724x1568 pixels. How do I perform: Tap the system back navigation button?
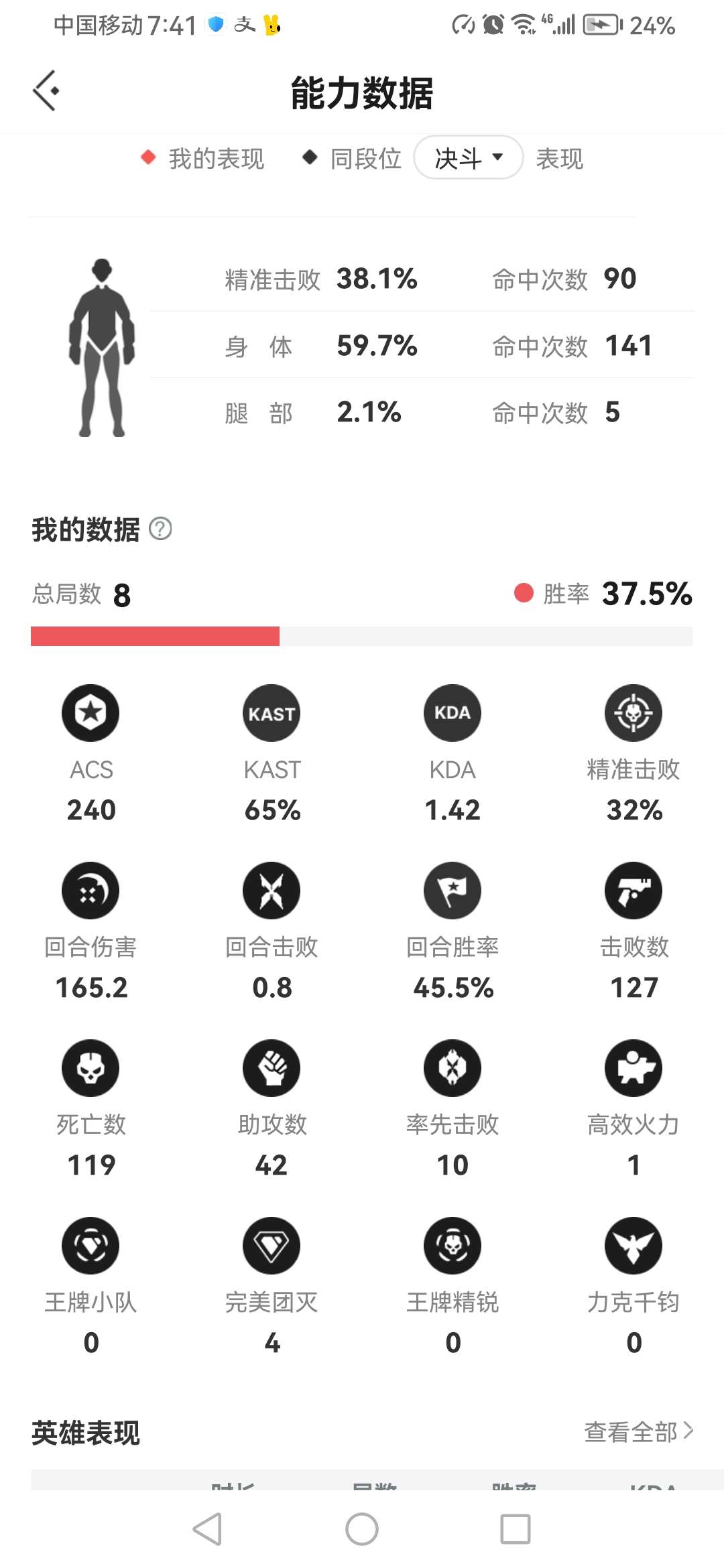(207, 1529)
